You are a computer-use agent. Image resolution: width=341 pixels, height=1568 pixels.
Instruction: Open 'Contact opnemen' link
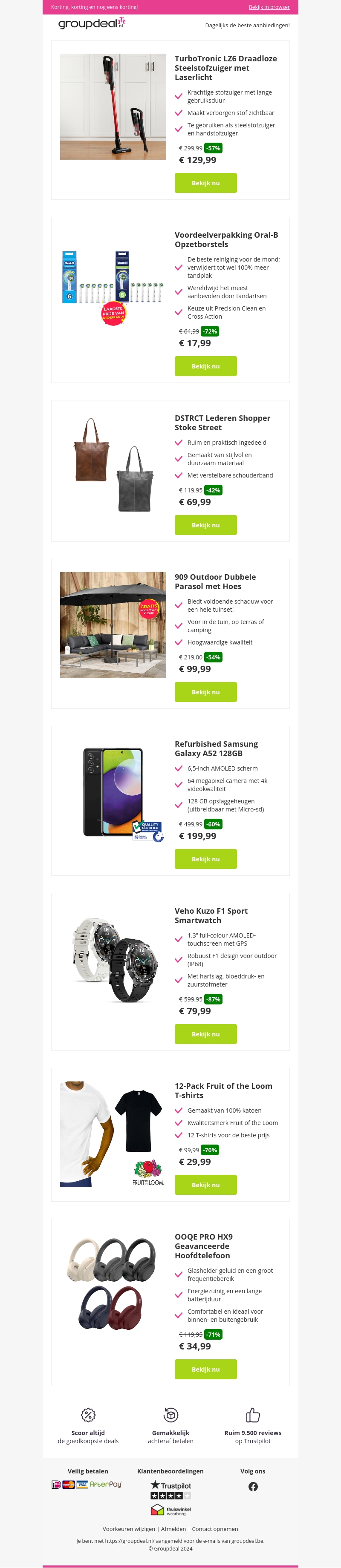tap(215, 1528)
